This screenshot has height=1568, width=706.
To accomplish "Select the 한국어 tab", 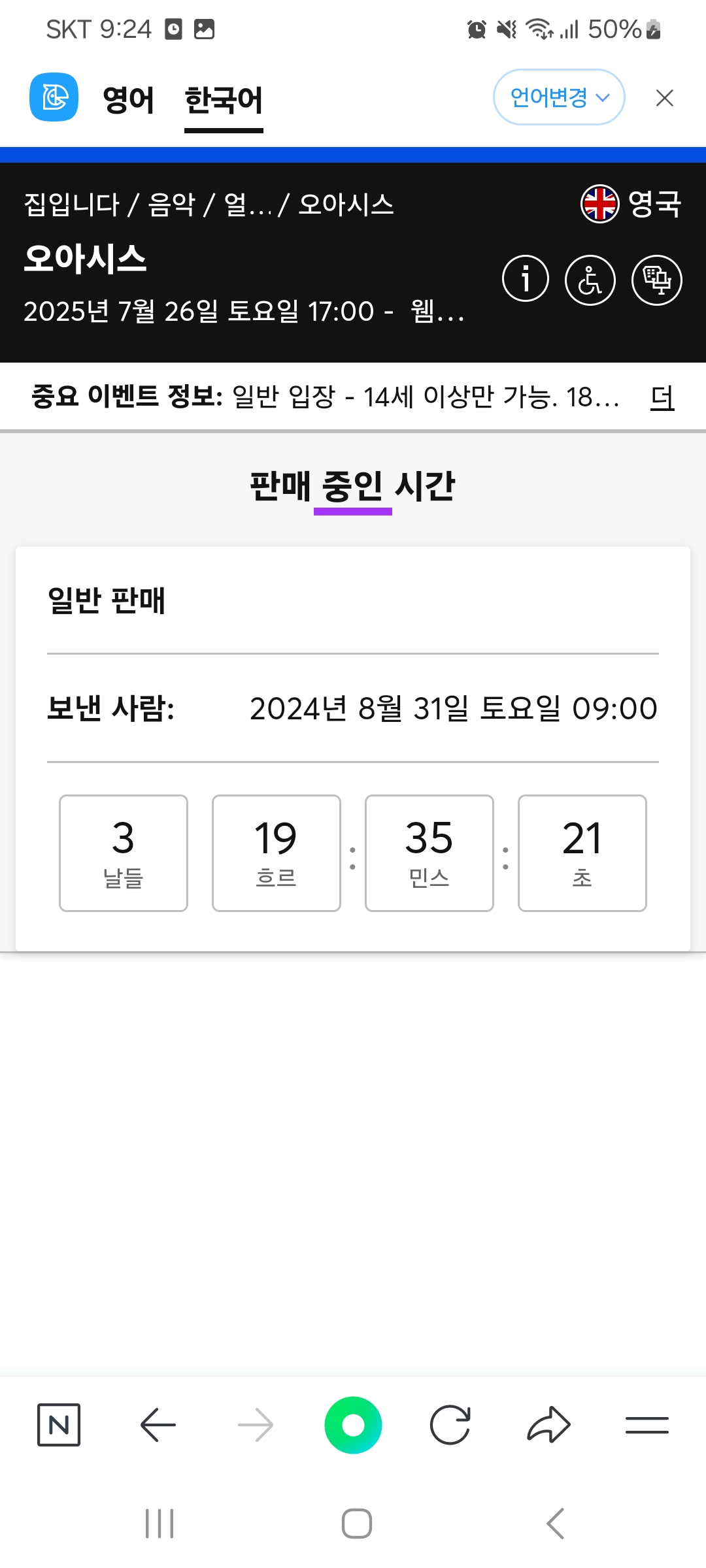I will (224, 100).
